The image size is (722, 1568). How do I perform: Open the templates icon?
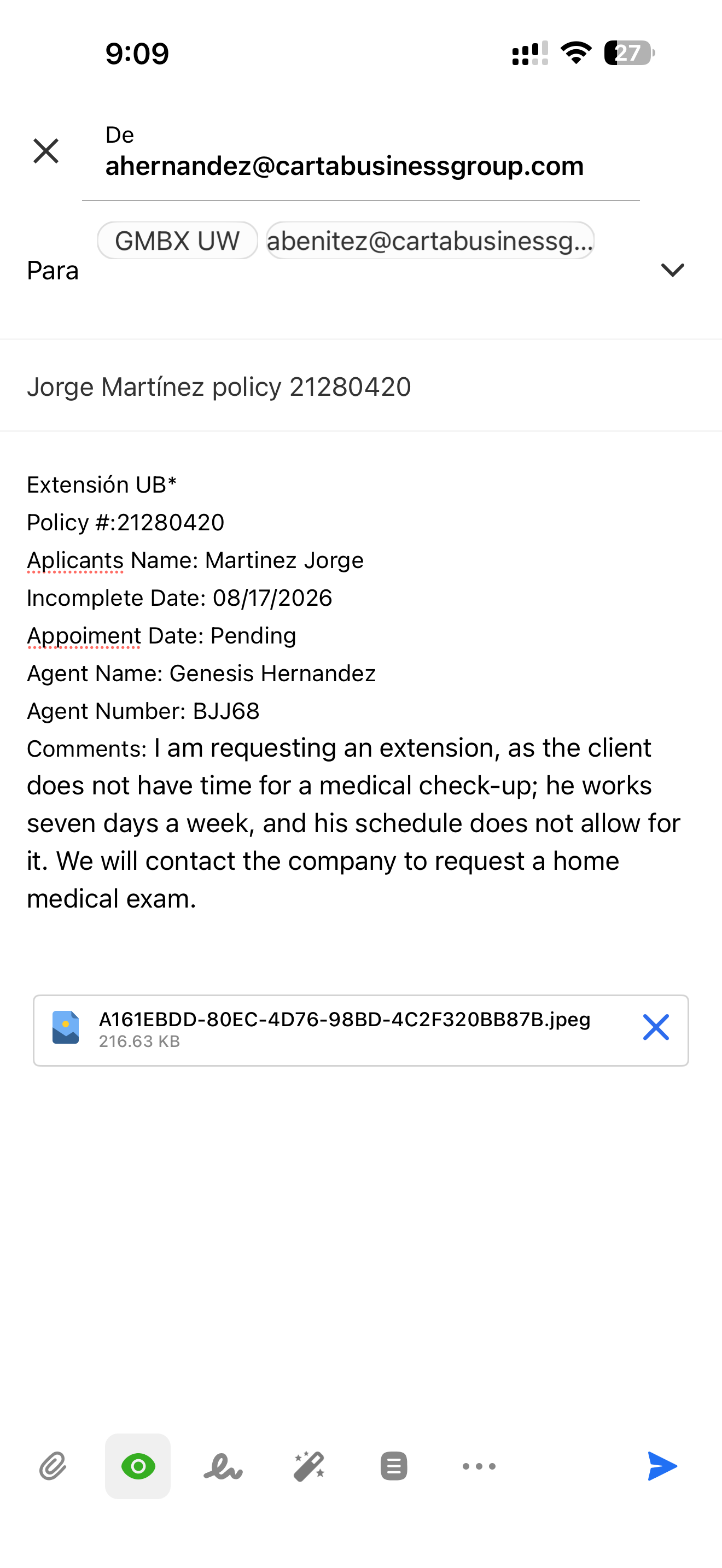(x=394, y=1466)
